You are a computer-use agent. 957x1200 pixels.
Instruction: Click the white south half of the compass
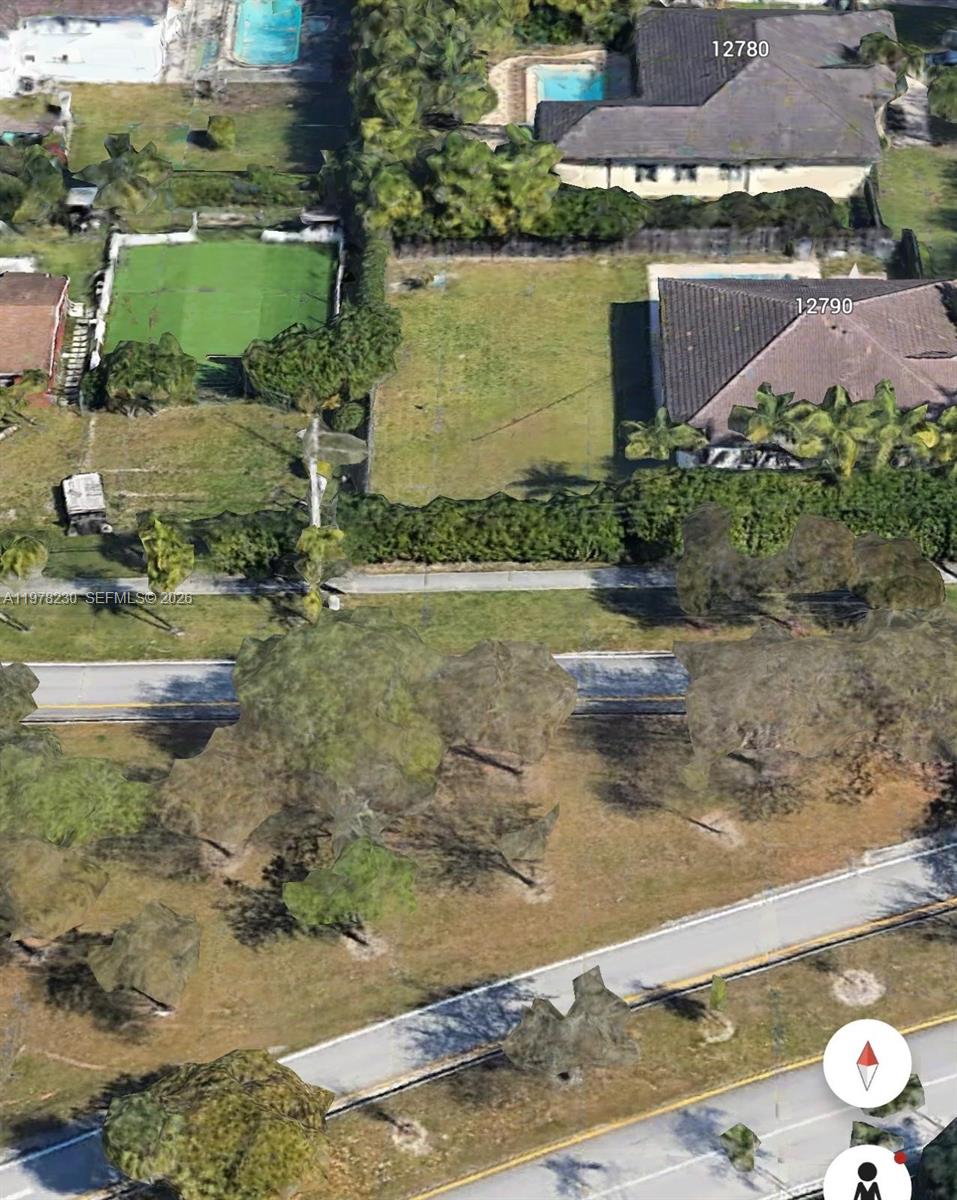tap(868, 1078)
